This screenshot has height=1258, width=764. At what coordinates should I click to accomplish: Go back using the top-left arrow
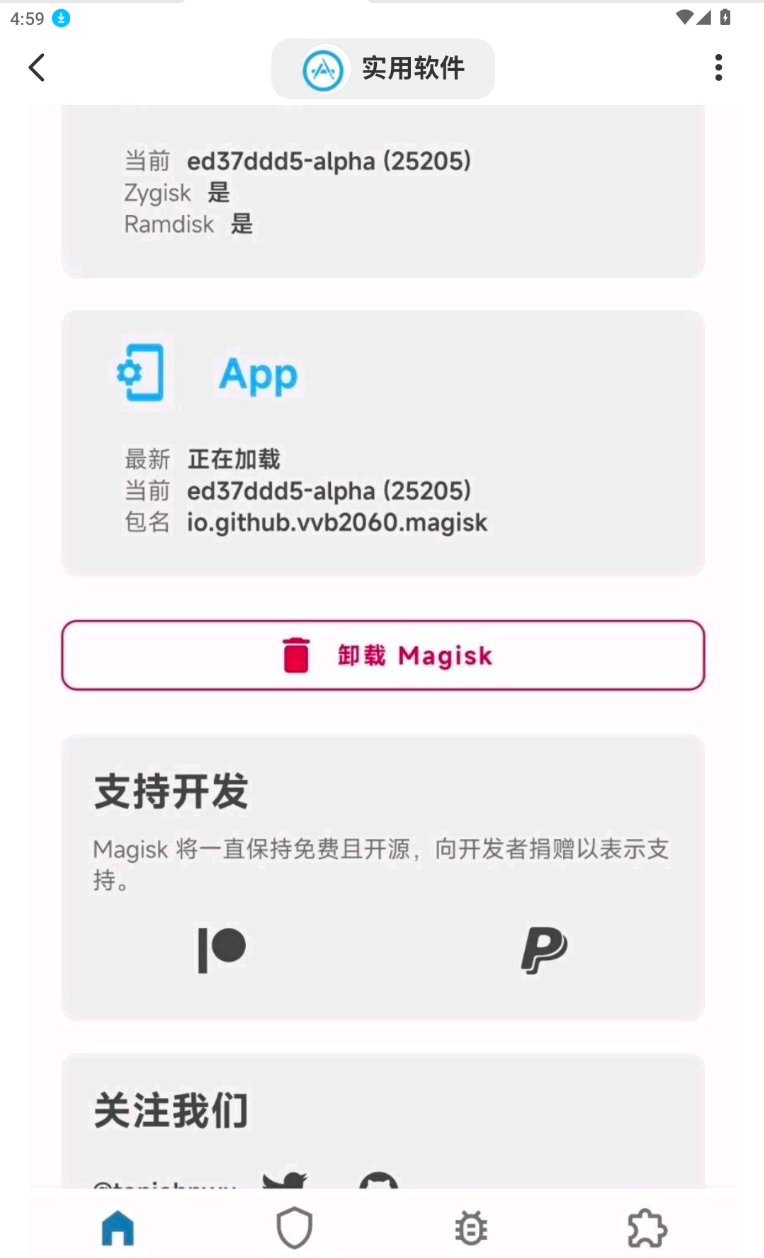[37, 68]
